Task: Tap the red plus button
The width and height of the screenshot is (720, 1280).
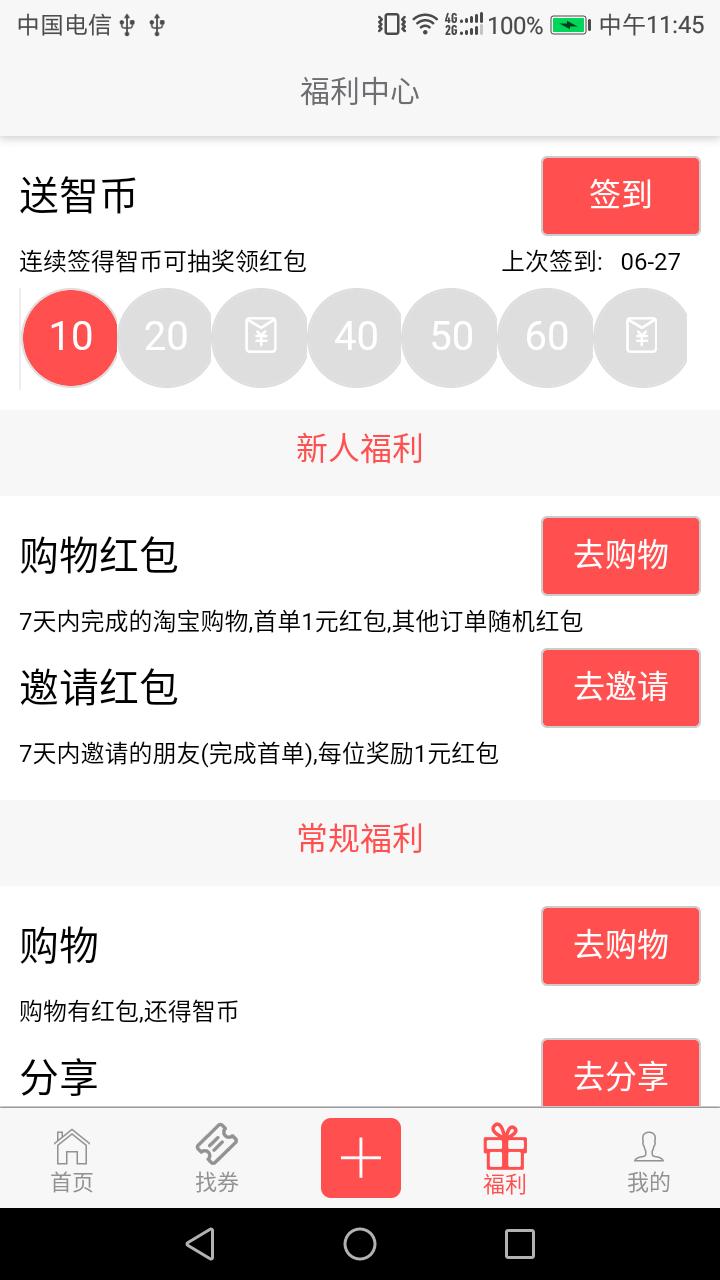Action: coord(360,1158)
